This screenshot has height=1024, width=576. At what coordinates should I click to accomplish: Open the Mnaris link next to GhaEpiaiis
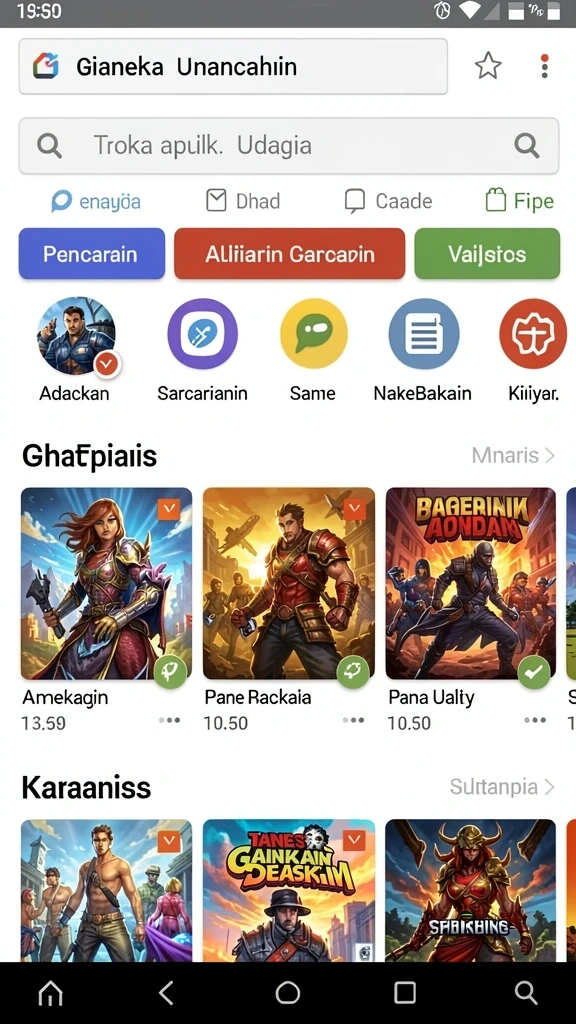pyautogui.click(x=513, y=455)
